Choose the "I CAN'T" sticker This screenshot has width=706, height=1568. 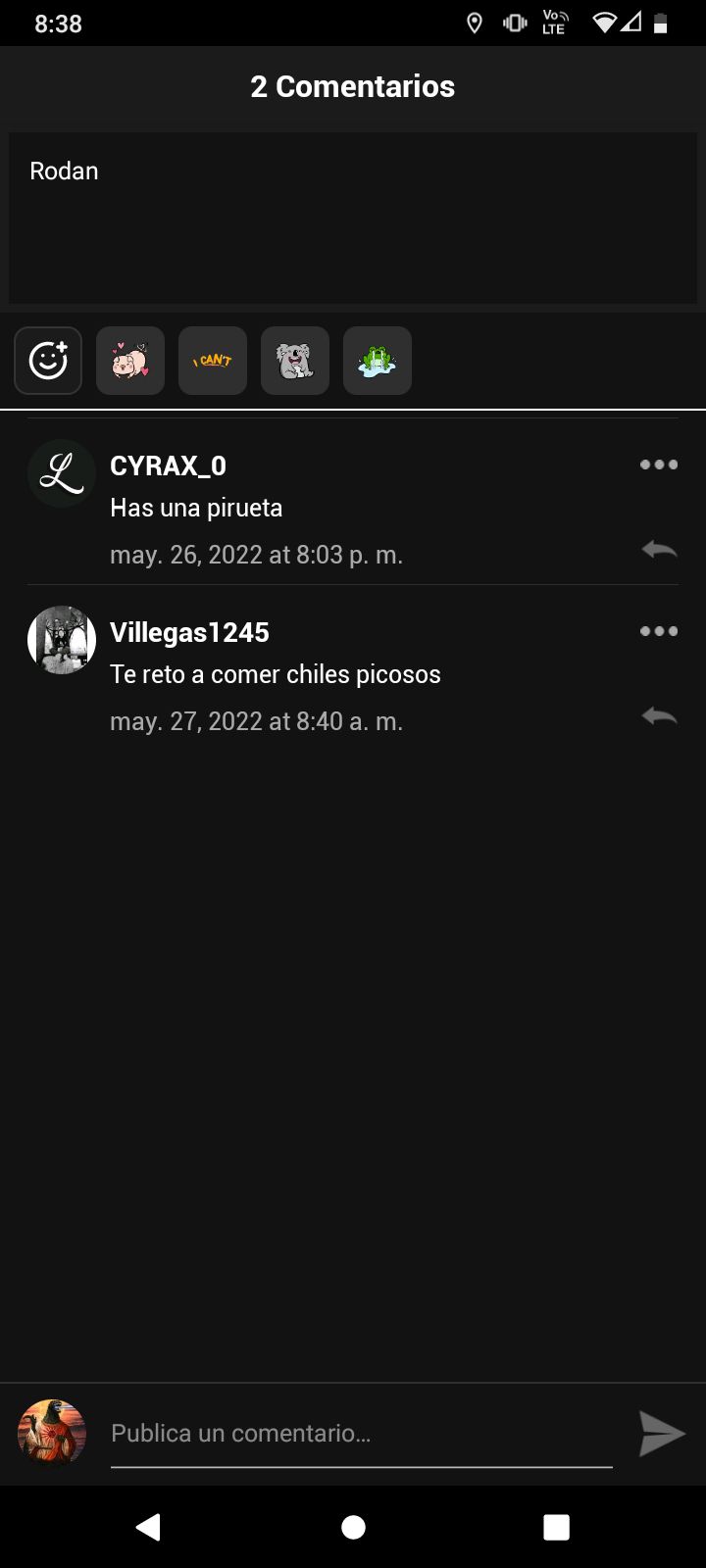click(x=213, y=361)
